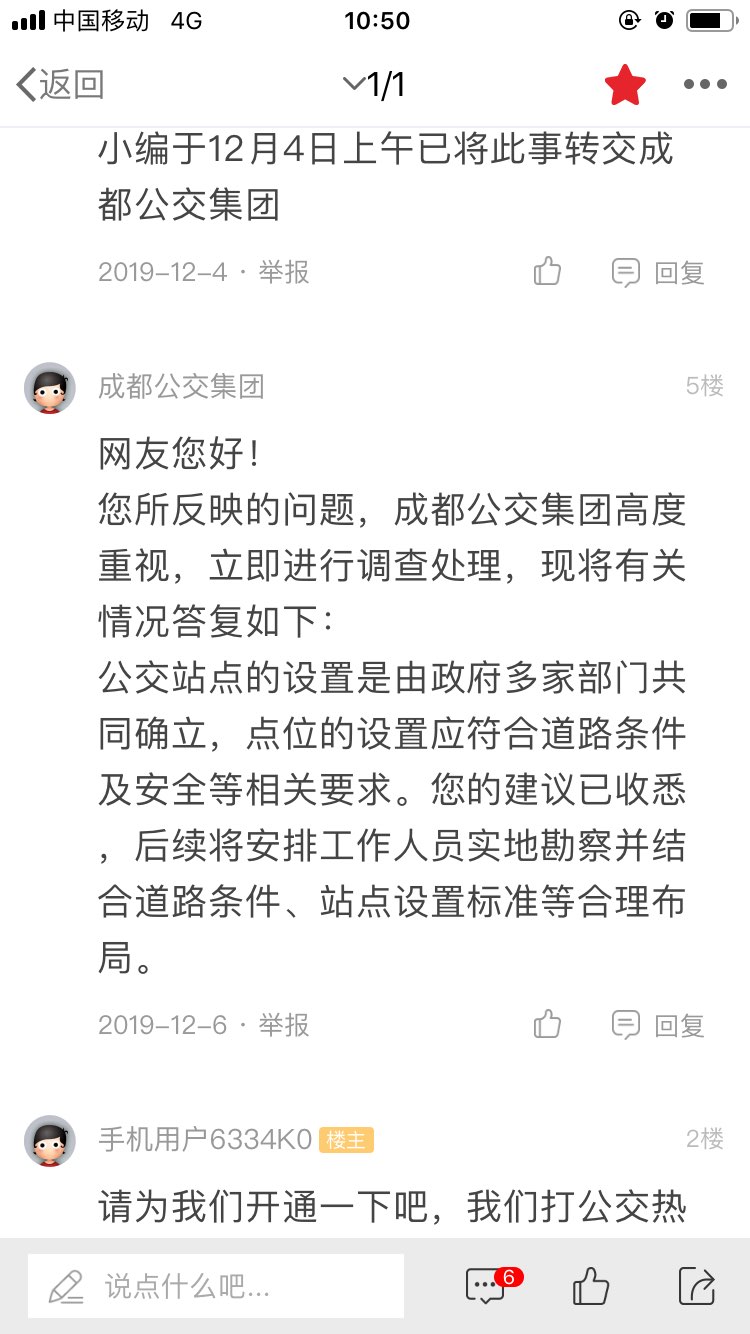Open 成都公交集团 user profile avatar
This screenshot has width=750, height=1334.
pyautogui.click(x=50, y=388)
